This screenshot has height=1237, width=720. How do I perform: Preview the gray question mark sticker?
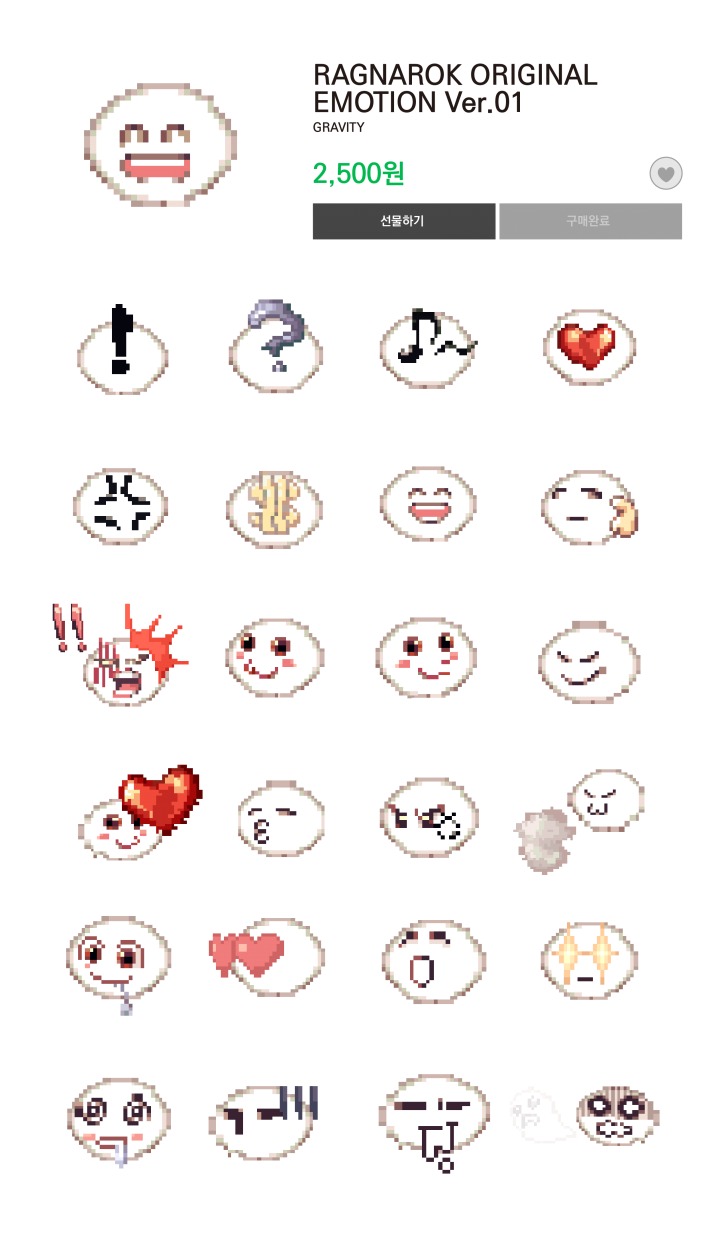[x=275, y=350]
